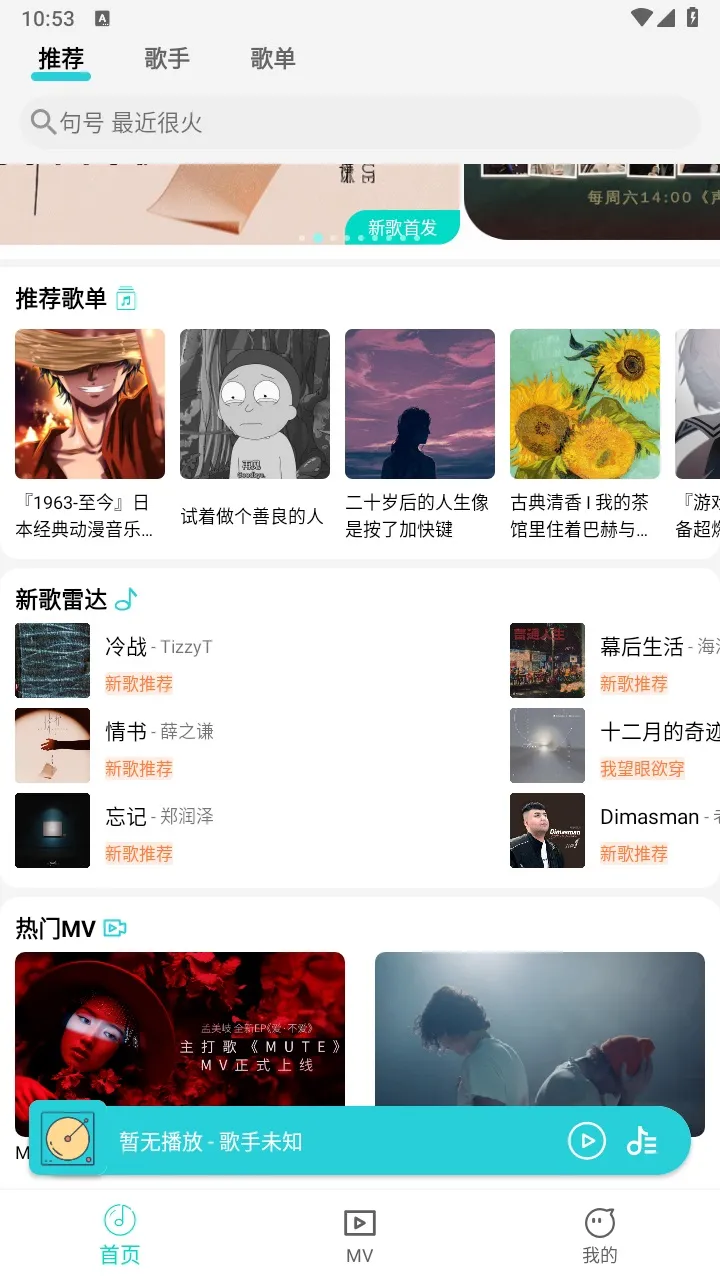720x1280 pixels.
Task: Switch to the 歌单 tab
Action: click(x=273, y=58)
